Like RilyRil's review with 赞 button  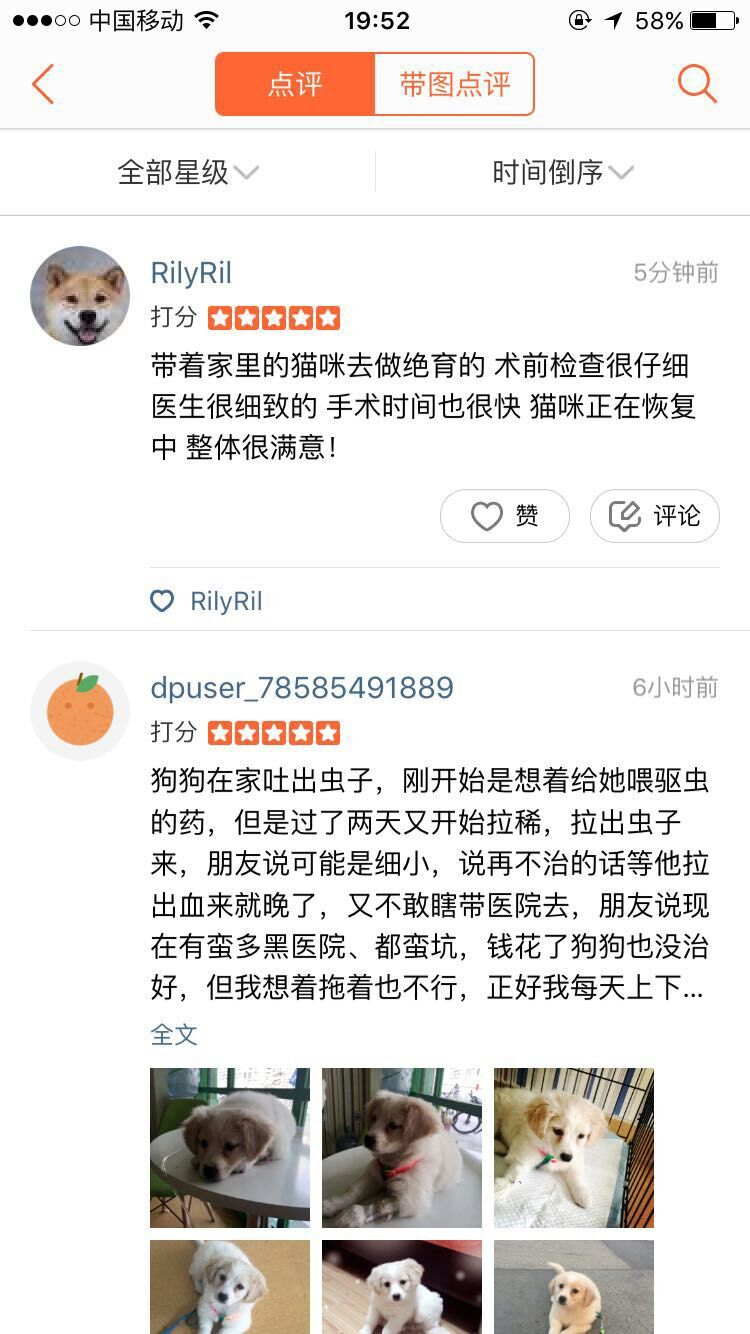click(505, 516)
